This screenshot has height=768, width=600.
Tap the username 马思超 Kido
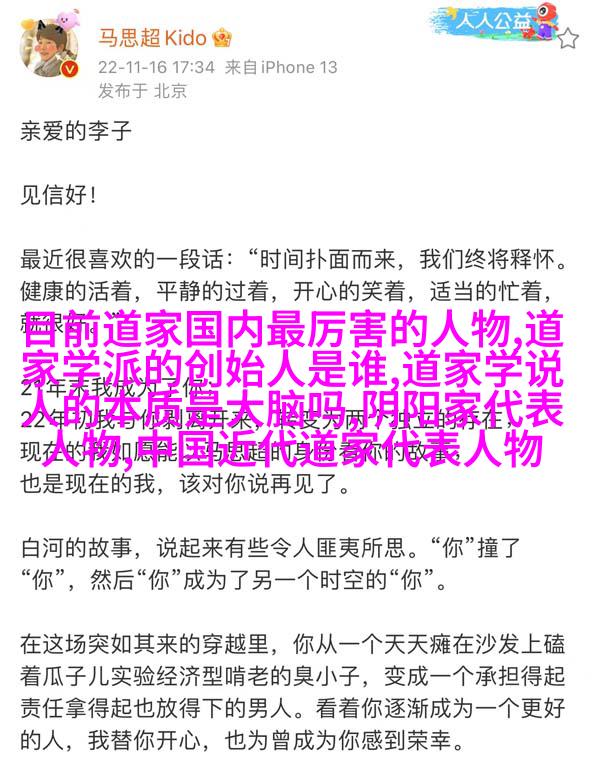(152, 38)
